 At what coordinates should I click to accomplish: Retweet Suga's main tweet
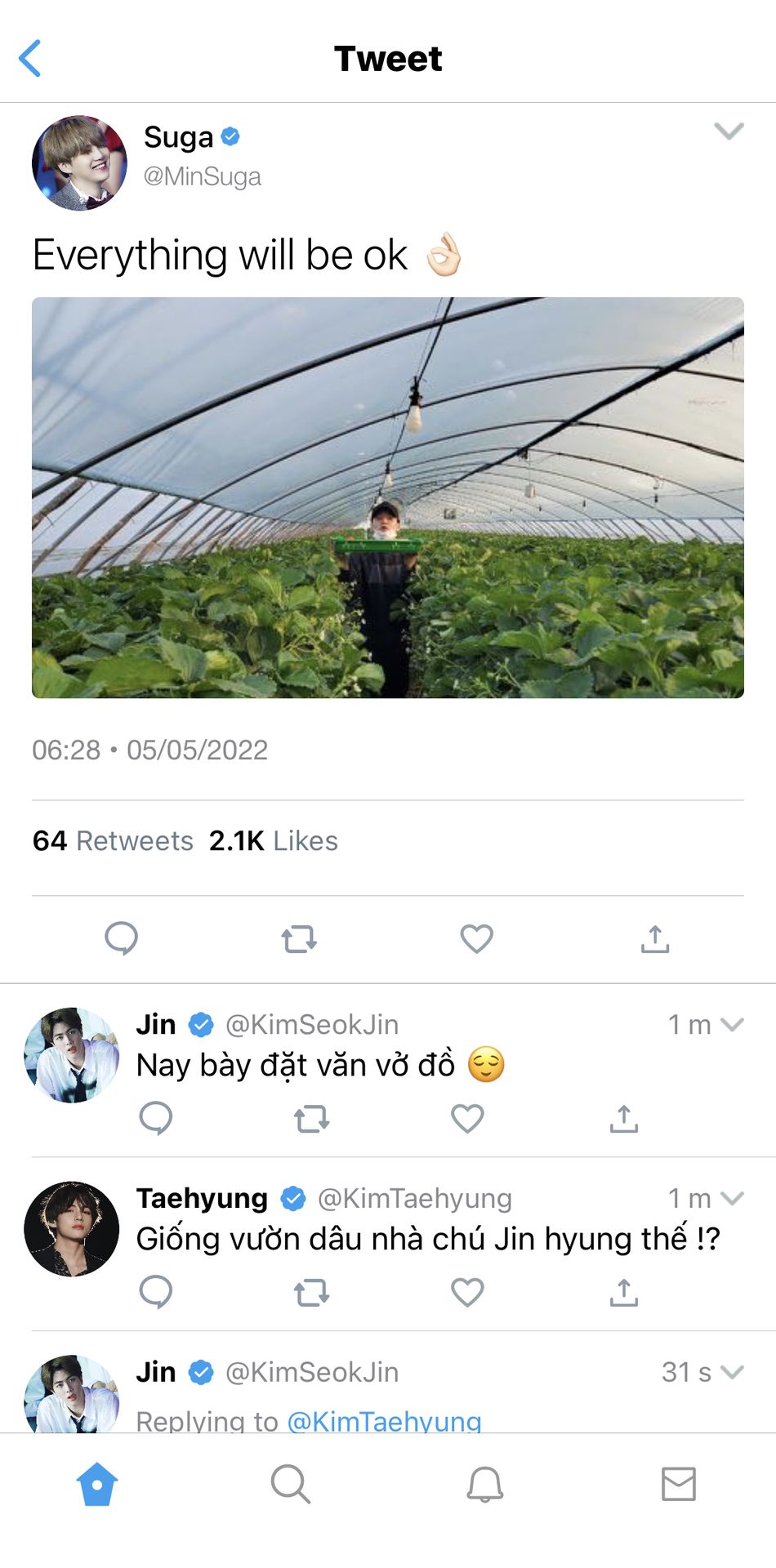299,938
